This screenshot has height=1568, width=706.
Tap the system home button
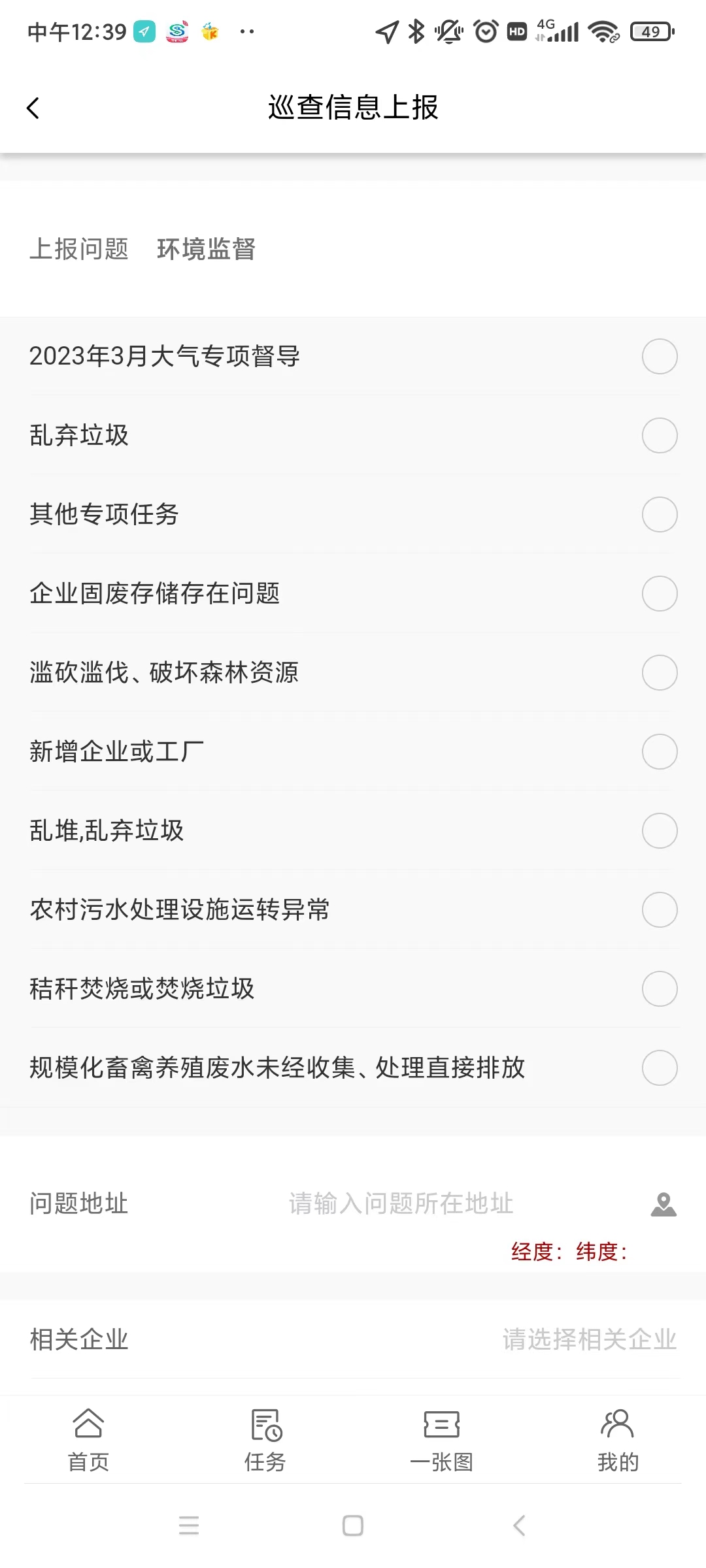point(353,1526)
